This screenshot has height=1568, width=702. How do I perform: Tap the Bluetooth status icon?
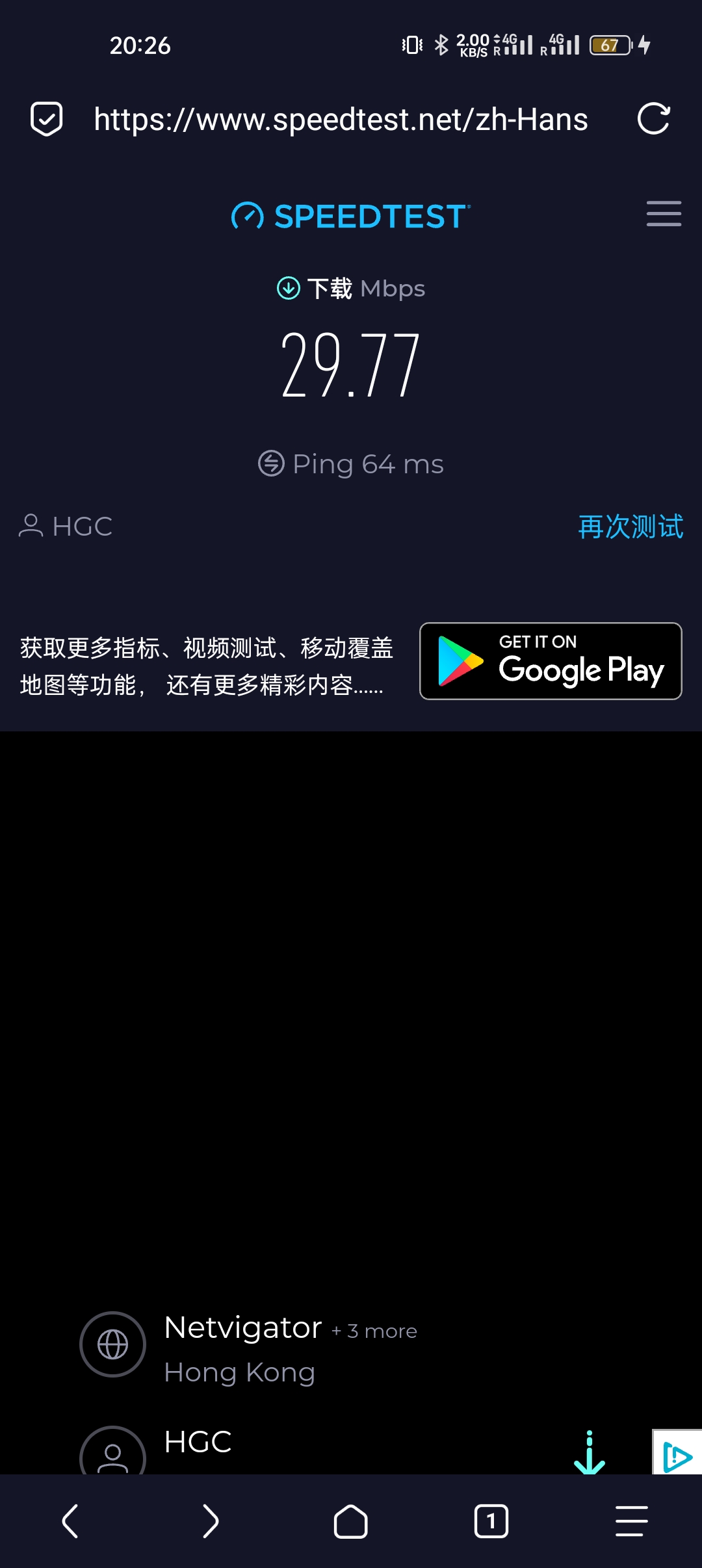(x=441, y=44)
